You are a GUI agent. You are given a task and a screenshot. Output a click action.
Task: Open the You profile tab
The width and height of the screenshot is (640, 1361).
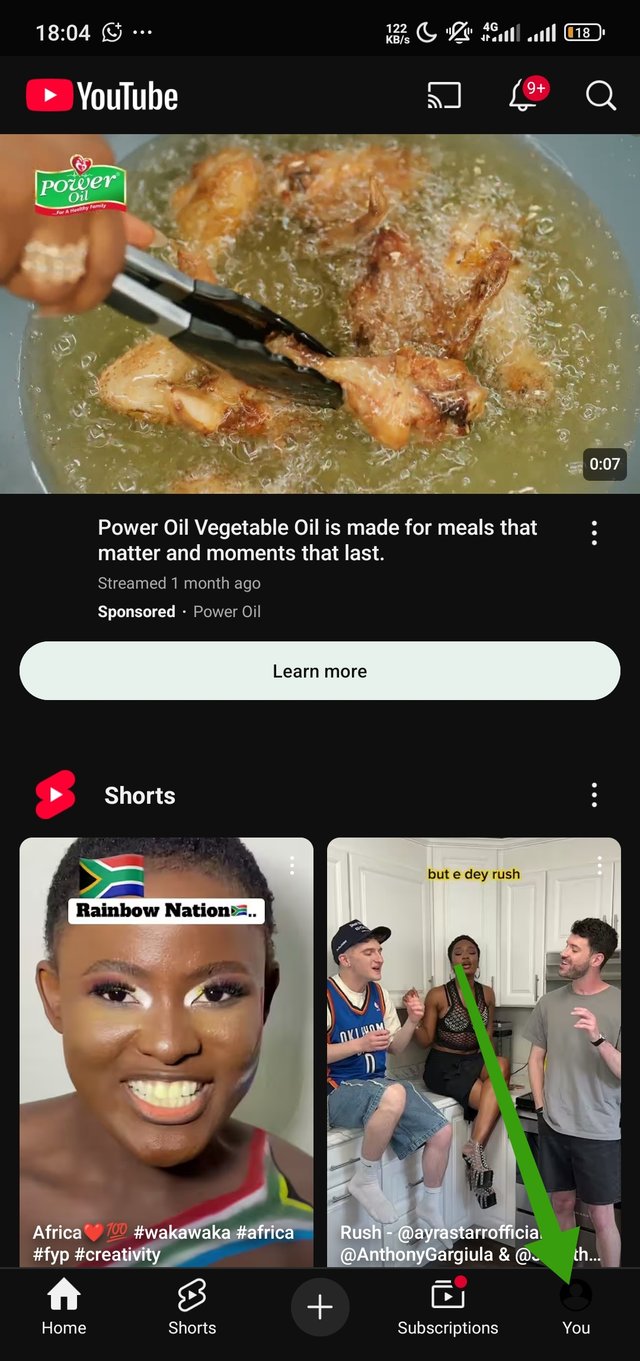click(x=576, y=1308)
